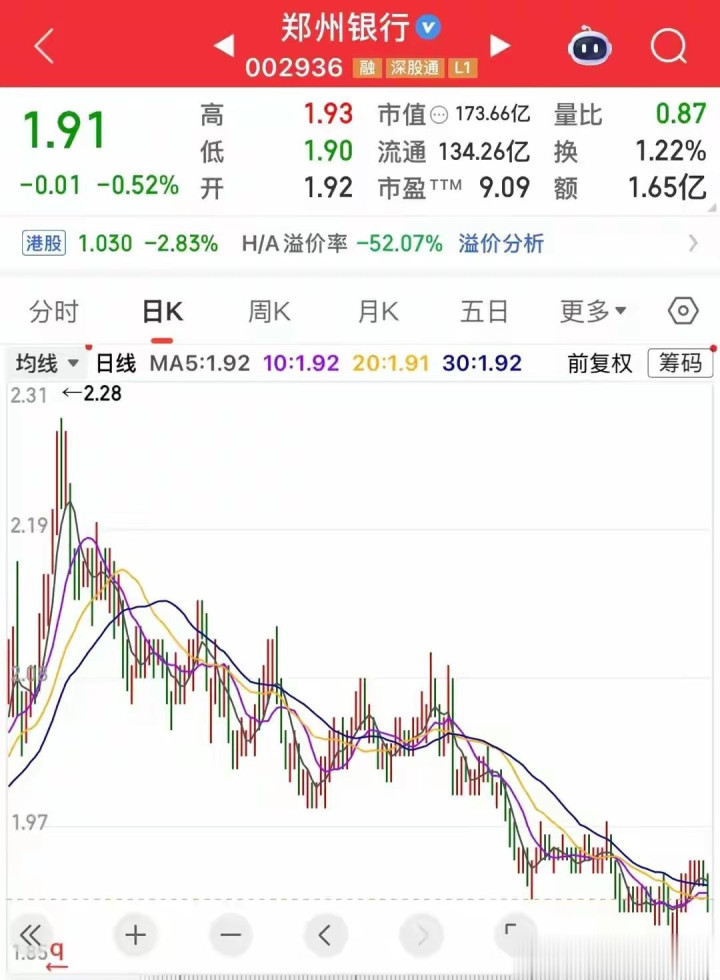This screenshot has height=980, width=720.
Task: Zoom out the K-line chart
Action: pos(230,935)
